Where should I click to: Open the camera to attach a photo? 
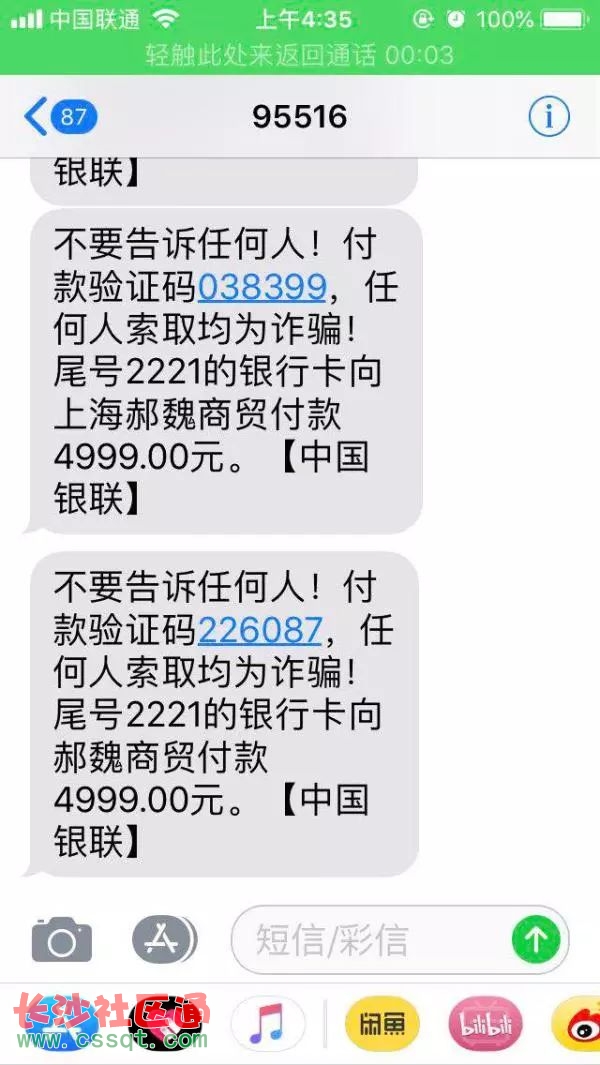(x=62, y=939)
